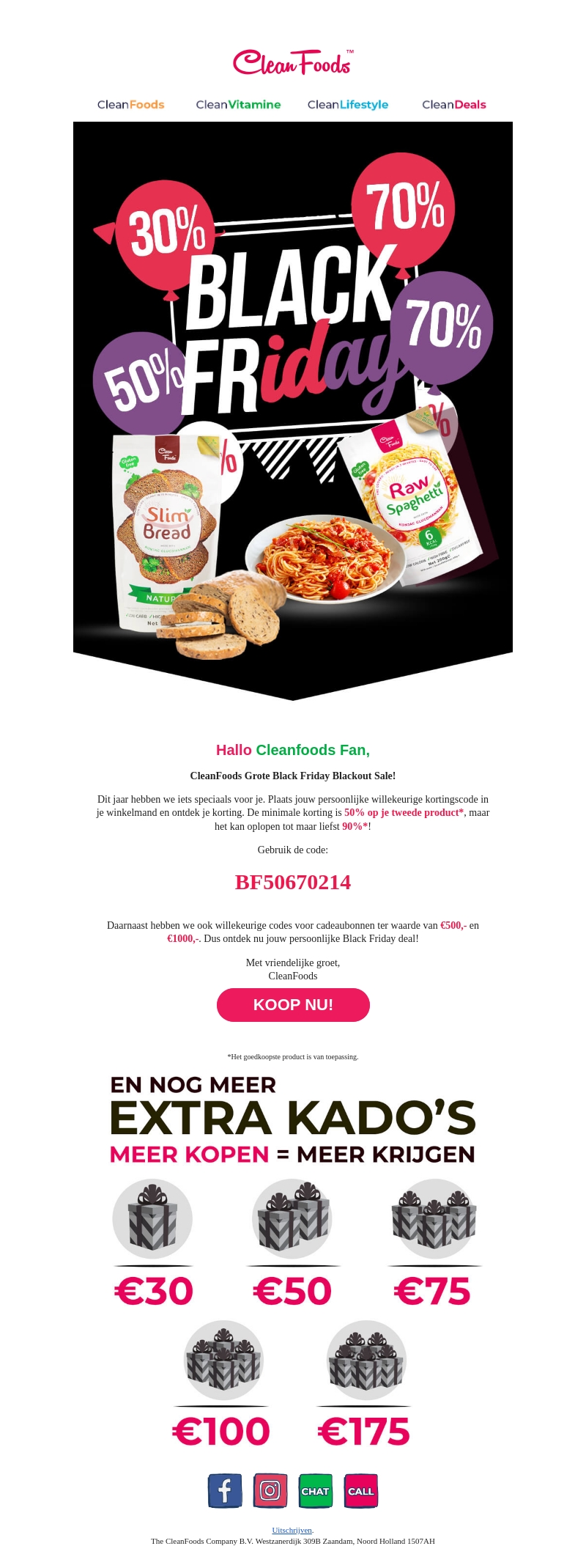Tap the KOOP NU! button
Screen dimensions: 586x1568
tap(293, 1004)
